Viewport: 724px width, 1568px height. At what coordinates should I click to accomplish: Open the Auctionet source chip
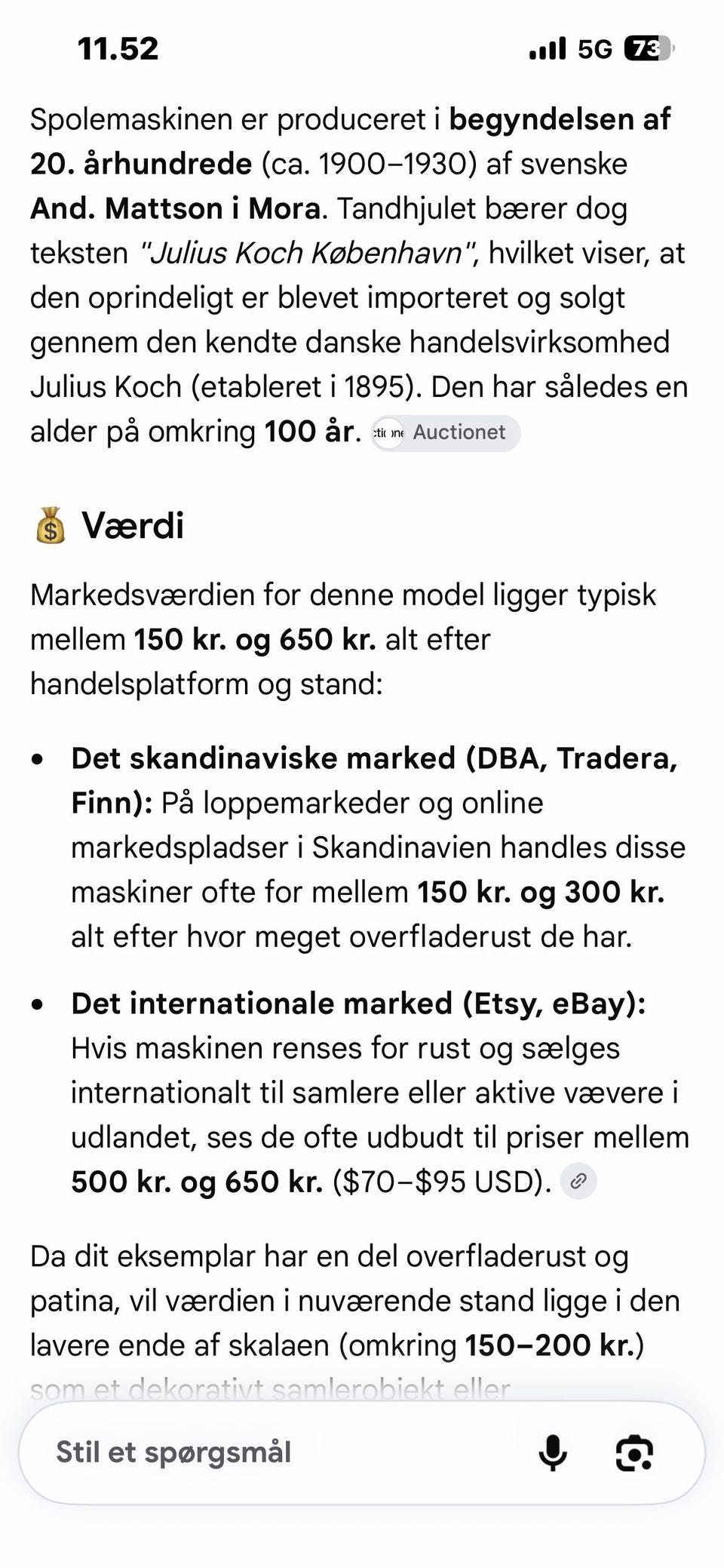coord(445,432)
